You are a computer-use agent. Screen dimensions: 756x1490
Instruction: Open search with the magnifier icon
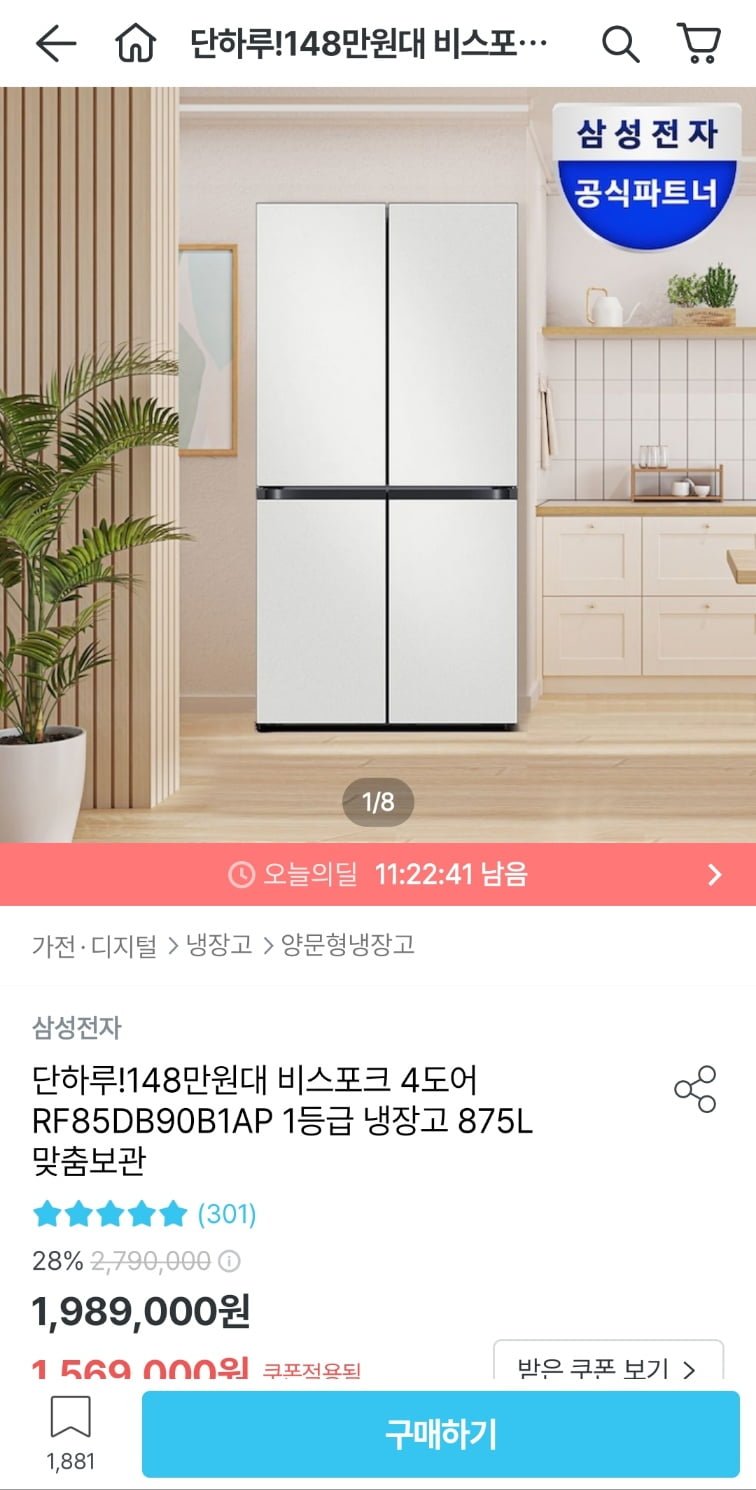(x=620, y=43)
